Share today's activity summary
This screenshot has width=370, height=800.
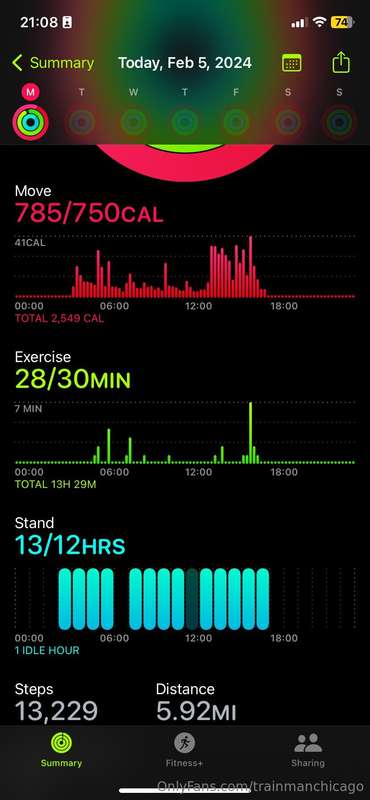(x=341, y=63)
